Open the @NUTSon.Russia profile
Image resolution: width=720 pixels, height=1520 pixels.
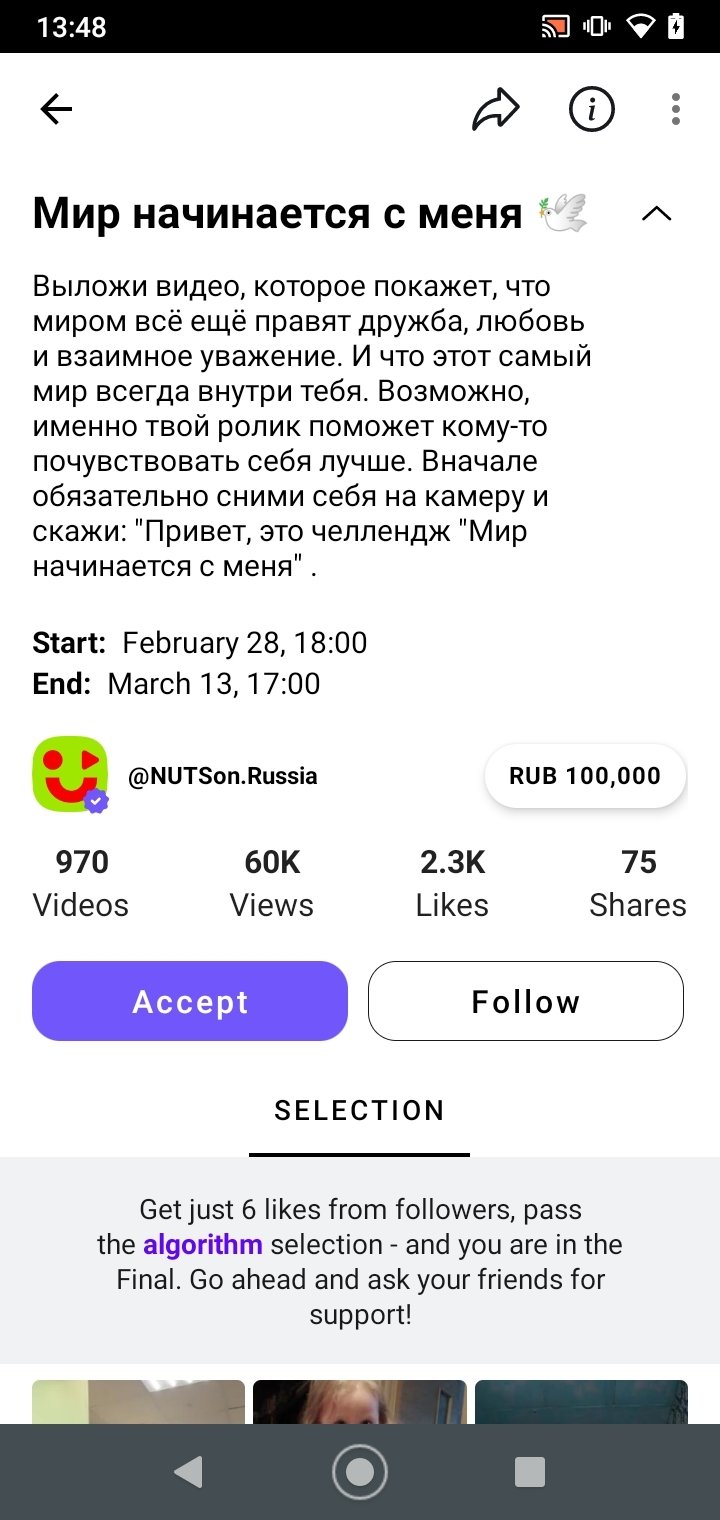click(222, 776)
